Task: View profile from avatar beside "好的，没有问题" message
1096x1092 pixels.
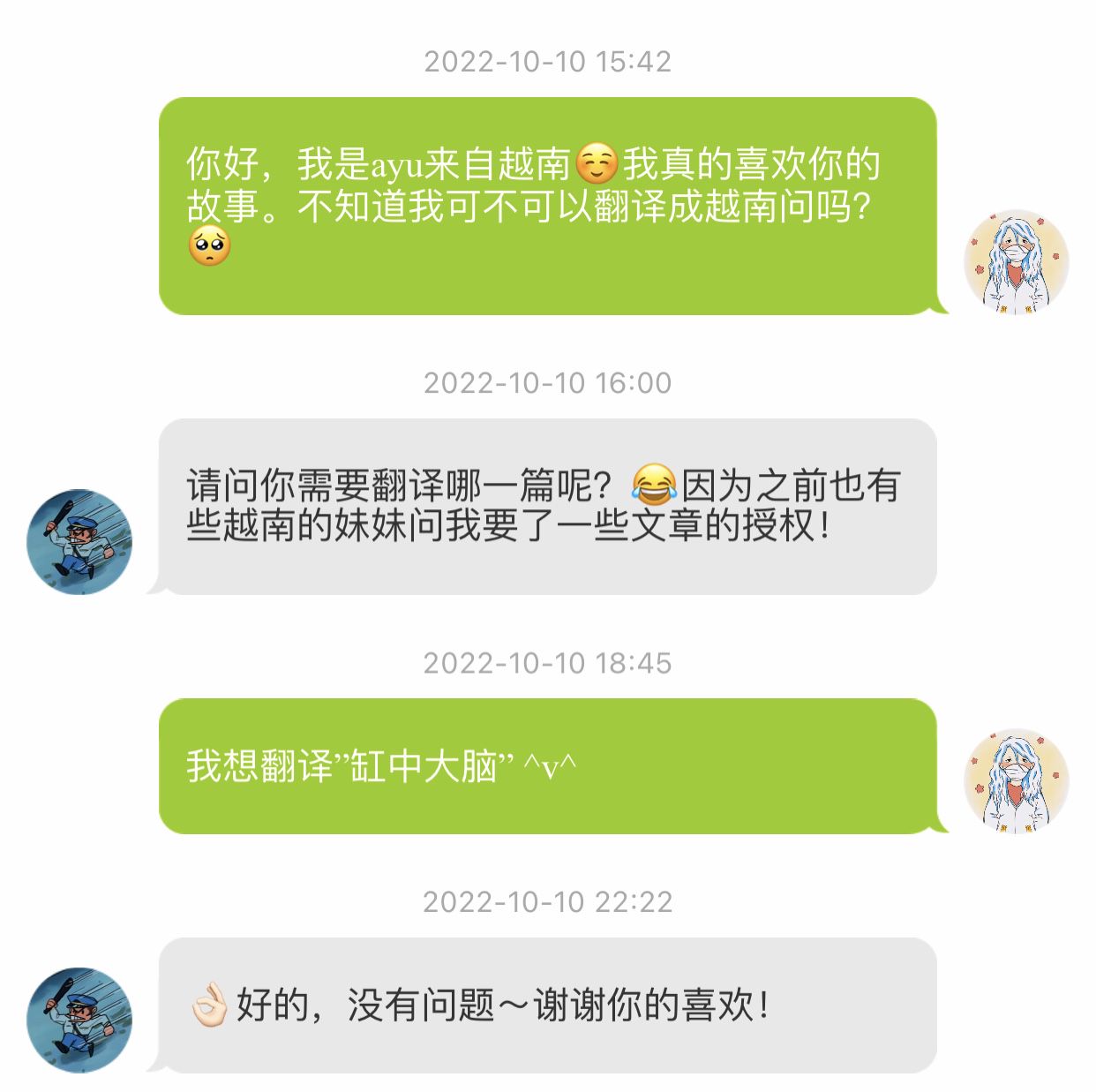Action: pyautogui.click(x=79, y=1020)
